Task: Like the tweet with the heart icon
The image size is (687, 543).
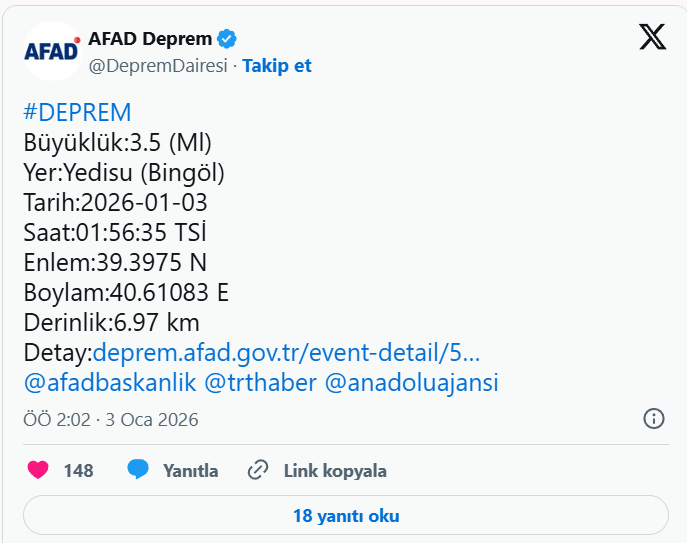Action: tap(38, 470)
